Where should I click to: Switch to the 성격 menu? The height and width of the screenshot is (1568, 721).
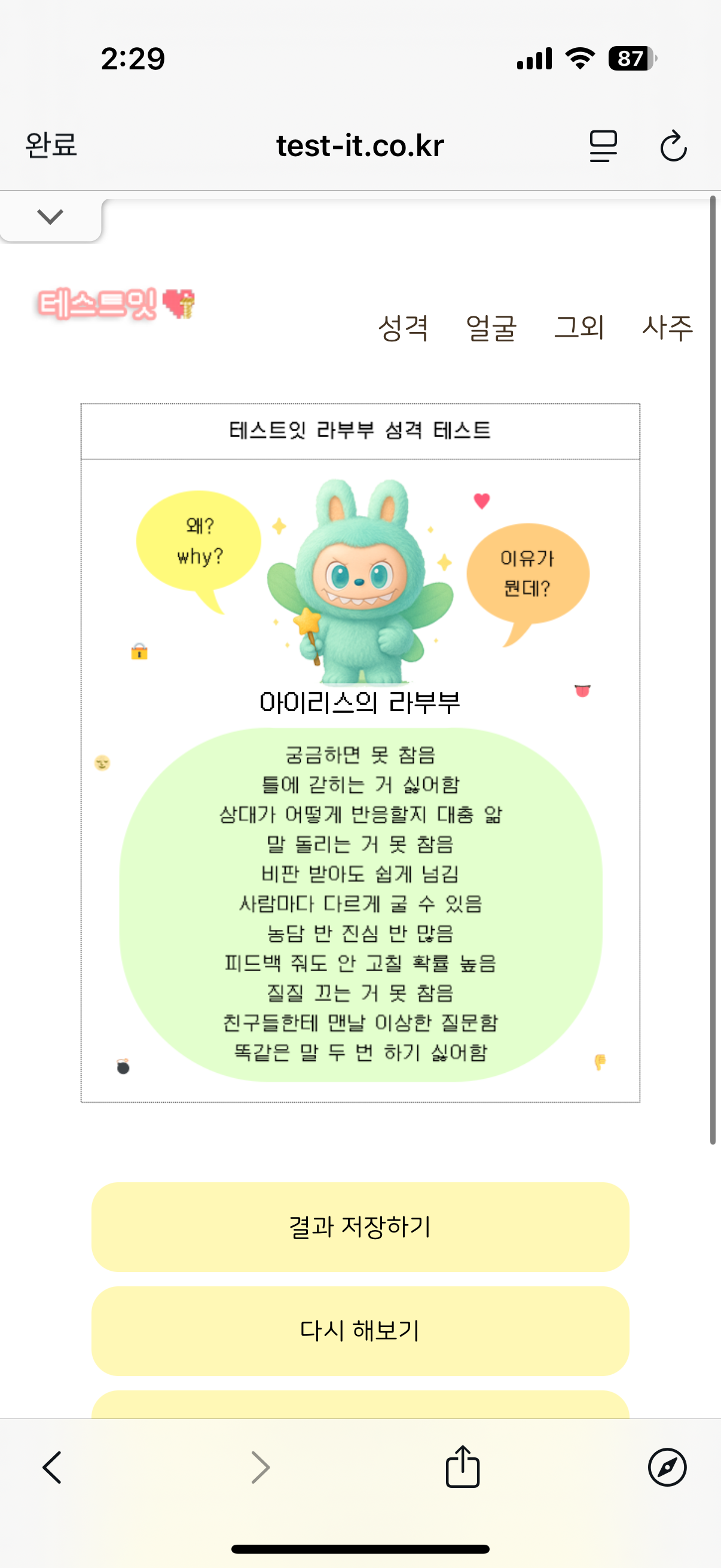[x=404, y=328]
